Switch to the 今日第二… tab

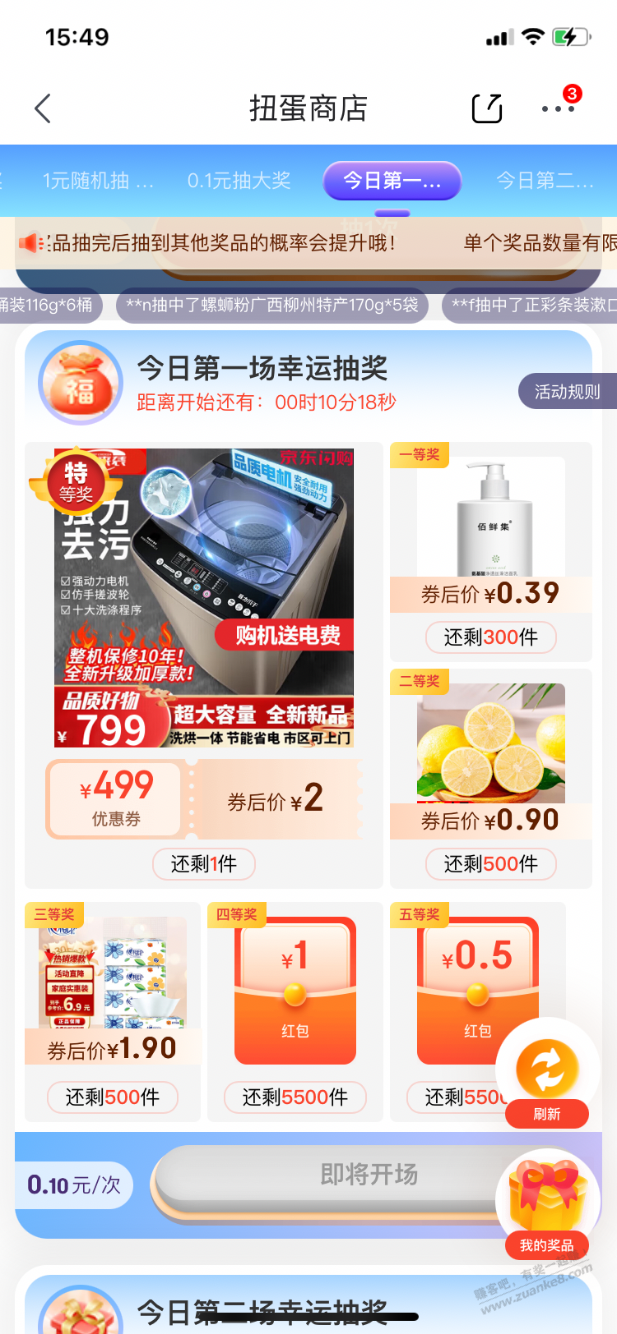[545, 181]
